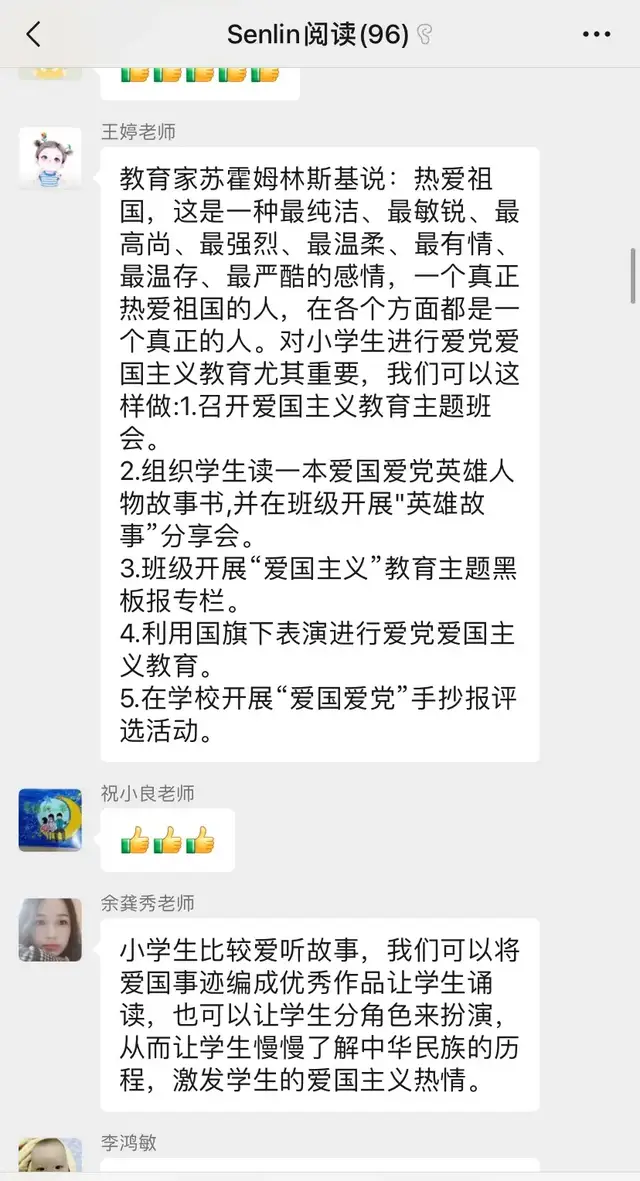View 祝小良老师's avatar profile
Image resolution: width=640 pixels, height=1181 pixels.
(50, 820)
